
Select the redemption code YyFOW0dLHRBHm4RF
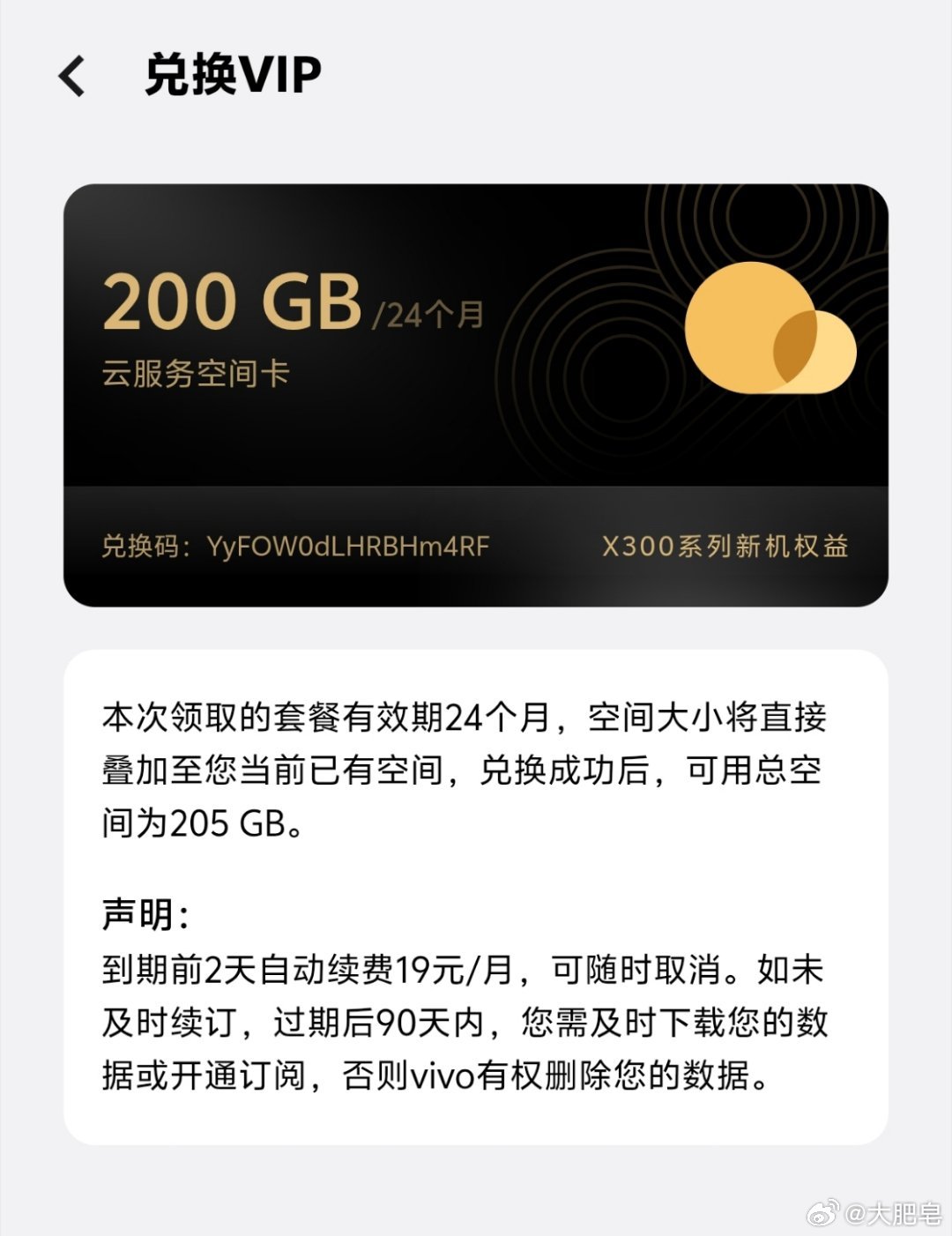pyautogui.click(x=346, y=547)
